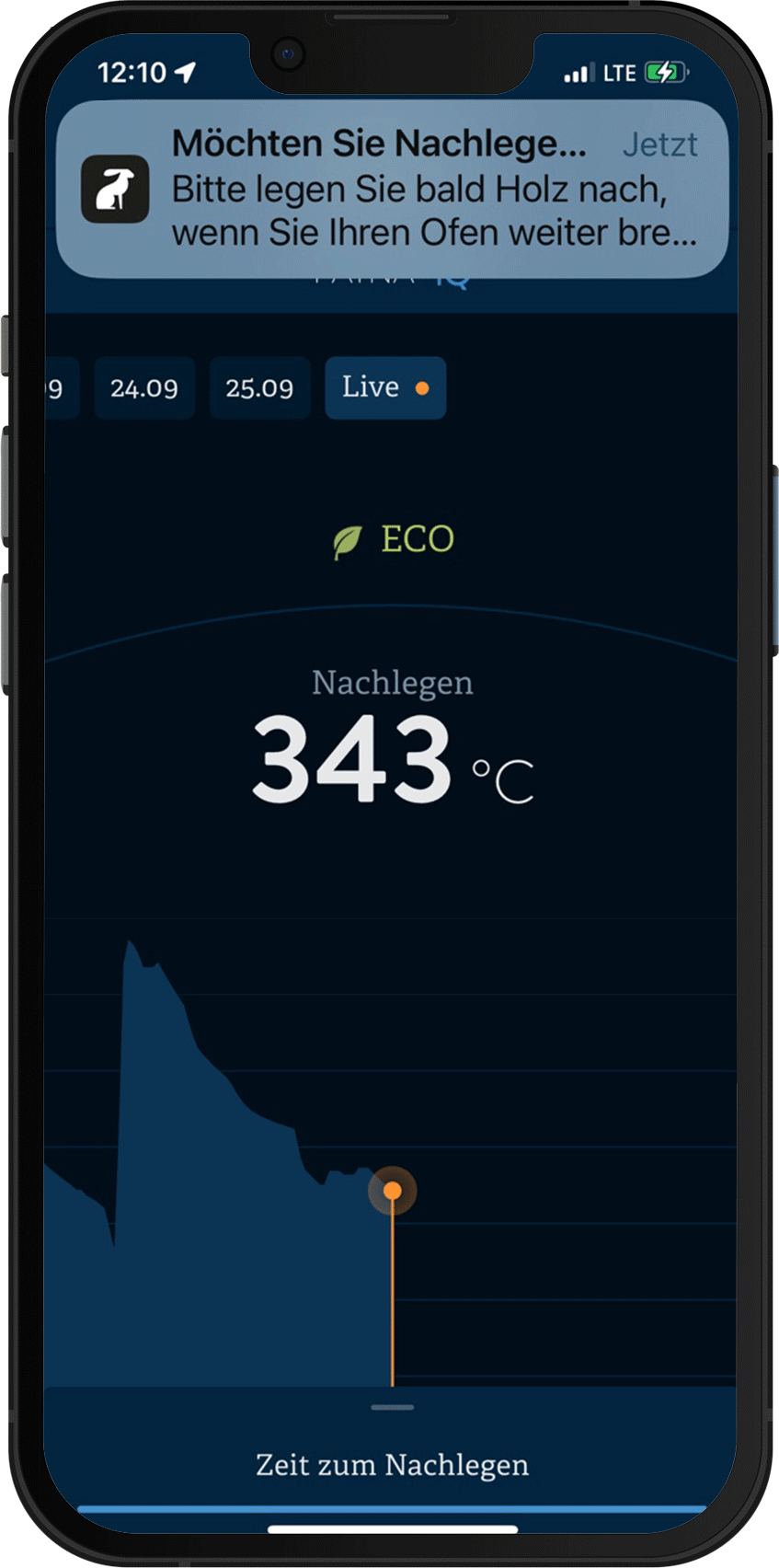Open the Nachlegen notification banner
This screenshot has height=1568, width=779.
(392, 189)
